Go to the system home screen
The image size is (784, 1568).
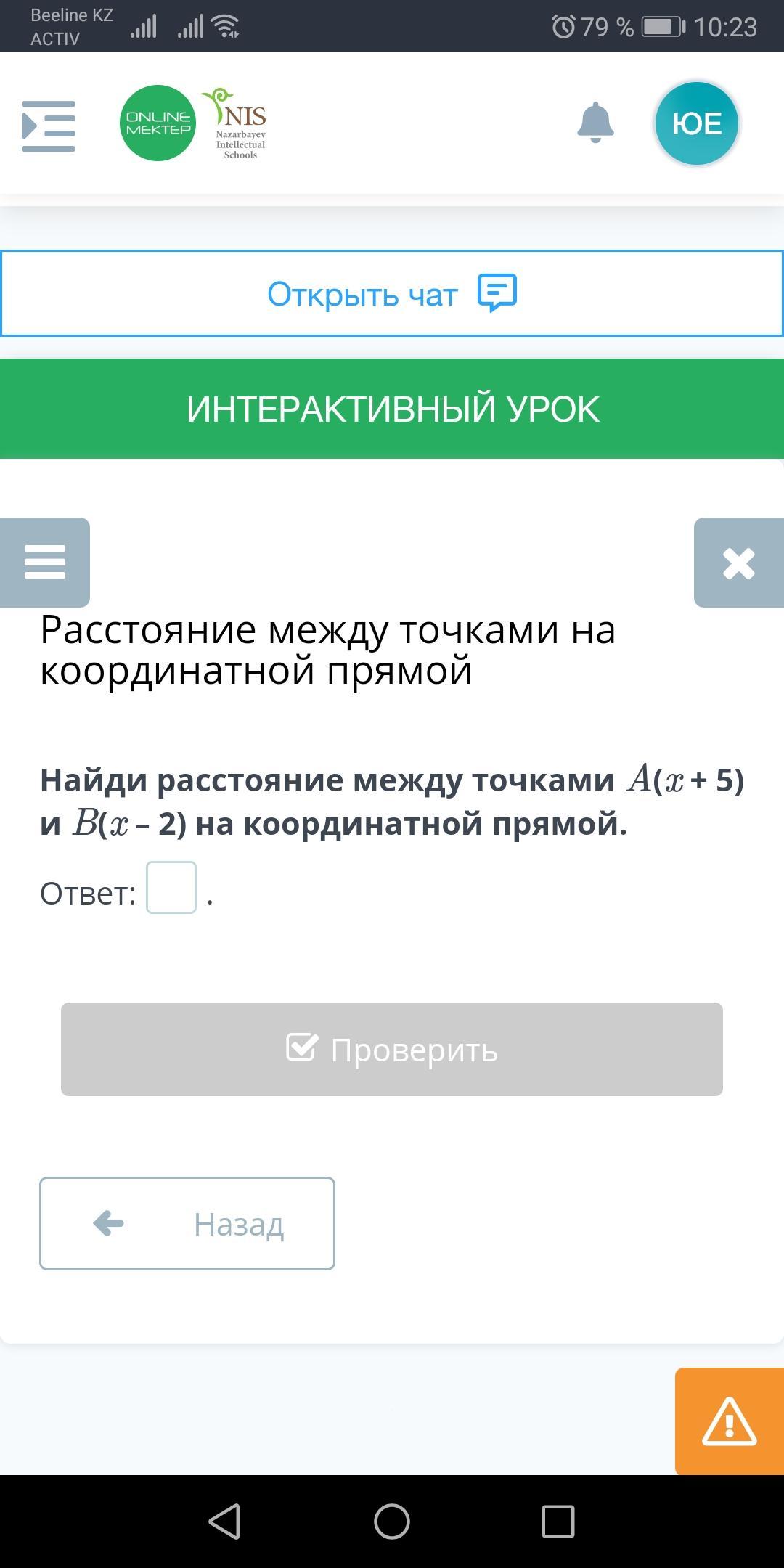392,1521
